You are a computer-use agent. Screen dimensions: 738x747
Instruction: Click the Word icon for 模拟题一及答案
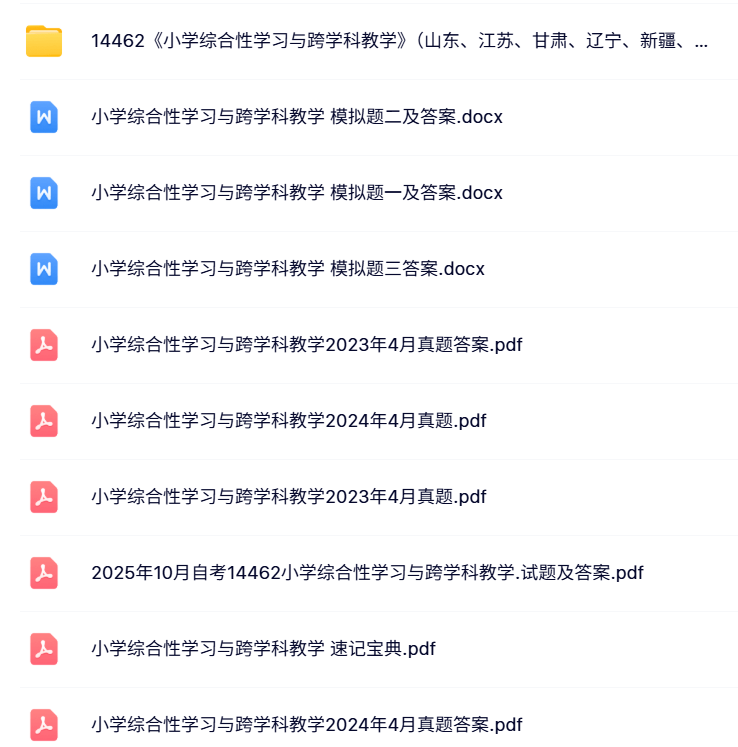click(43, 193)
